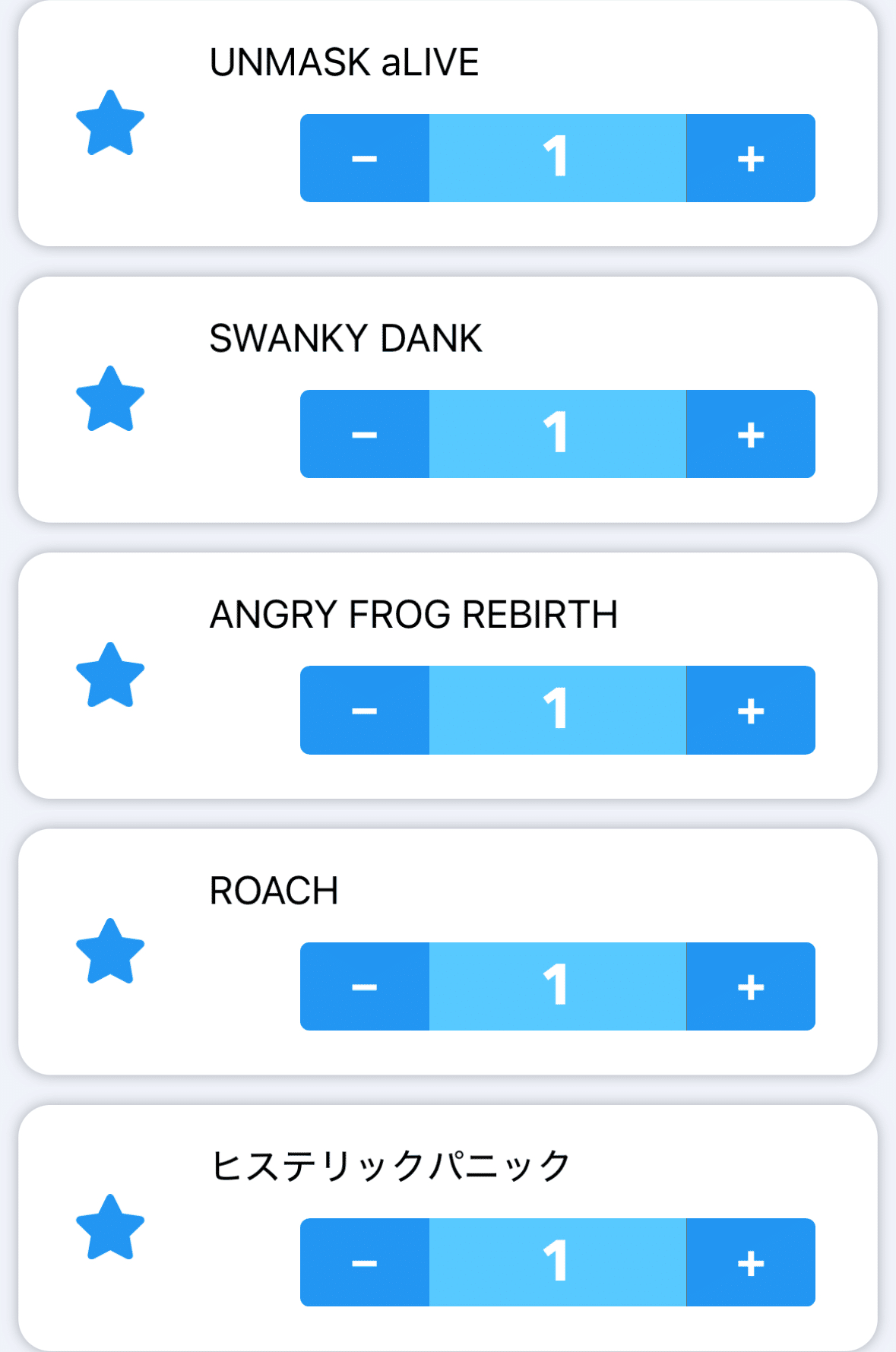The image size is (896, 1352).
Task: Tap plus on SWANKY DANK
Action: pyautogui.click(x=750, y=434)
